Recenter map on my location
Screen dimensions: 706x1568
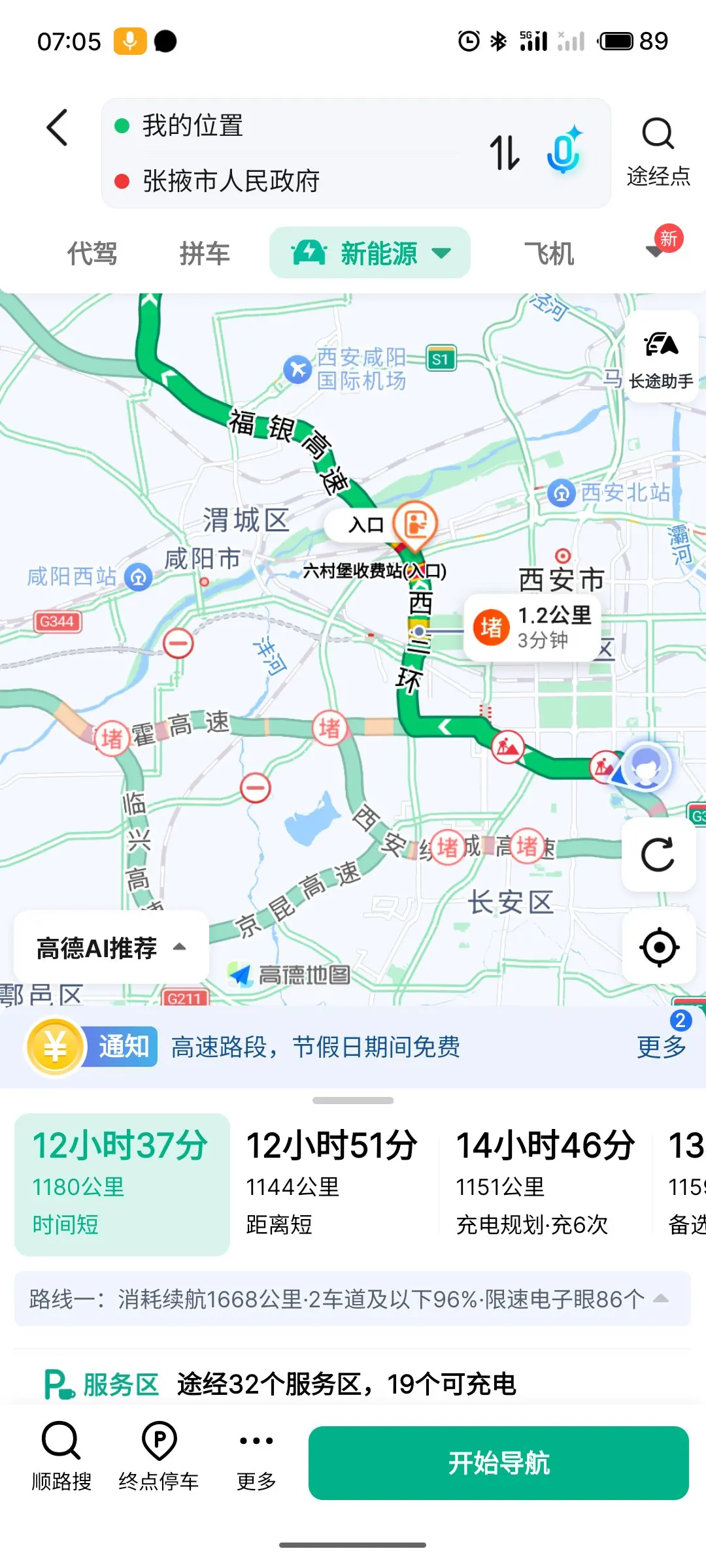659,947
